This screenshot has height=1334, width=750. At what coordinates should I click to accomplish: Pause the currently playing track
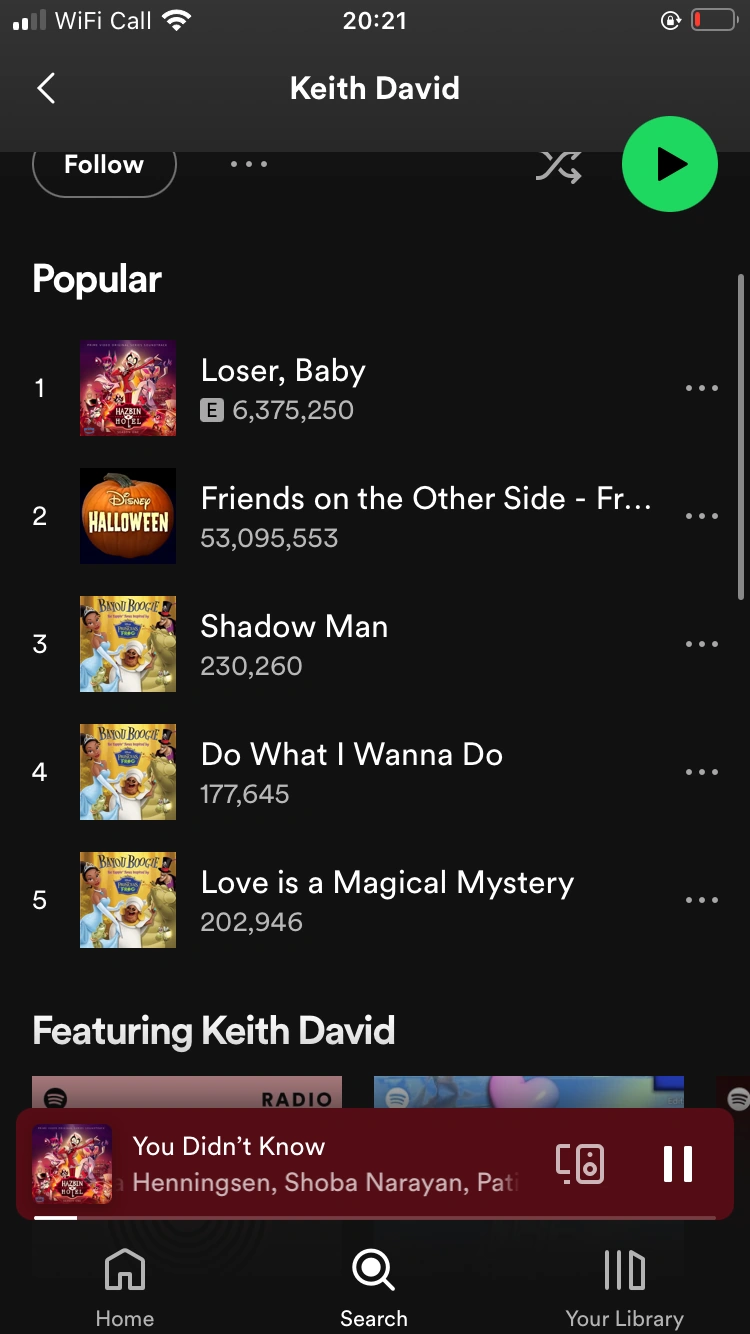[x=678, y=1164]
